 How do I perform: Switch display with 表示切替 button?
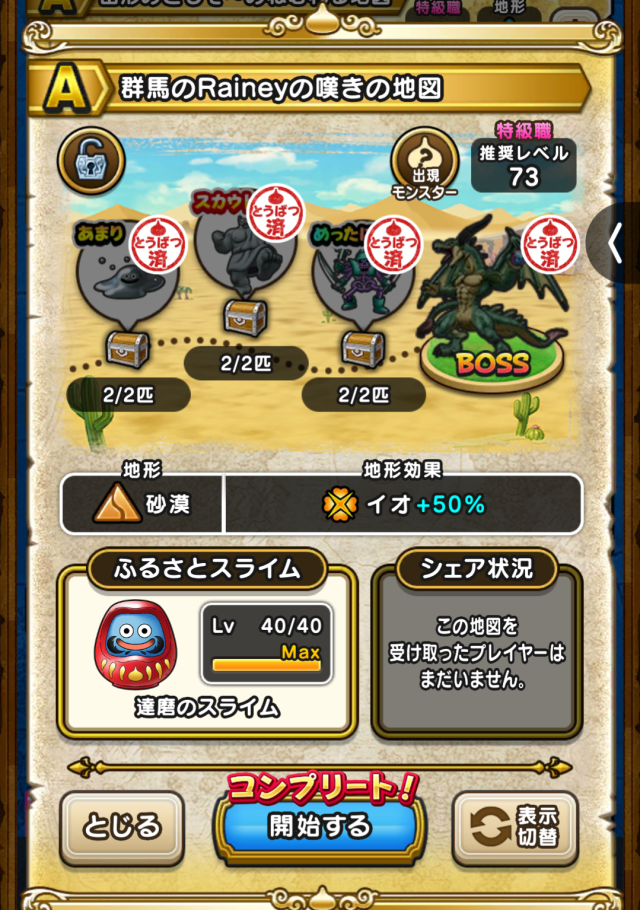tap(515, 828)
